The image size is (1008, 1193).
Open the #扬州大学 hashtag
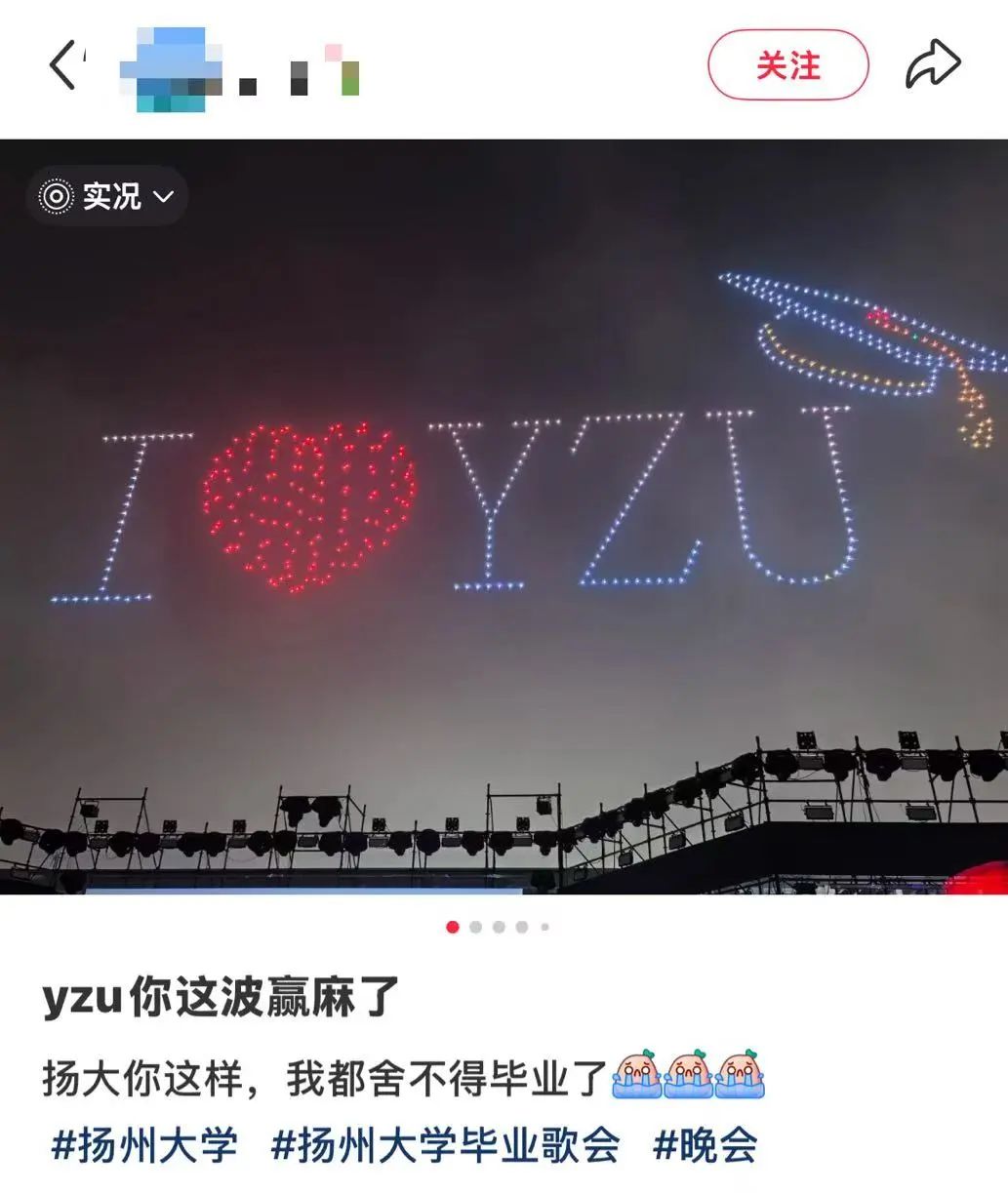(x=144, y=1145)
